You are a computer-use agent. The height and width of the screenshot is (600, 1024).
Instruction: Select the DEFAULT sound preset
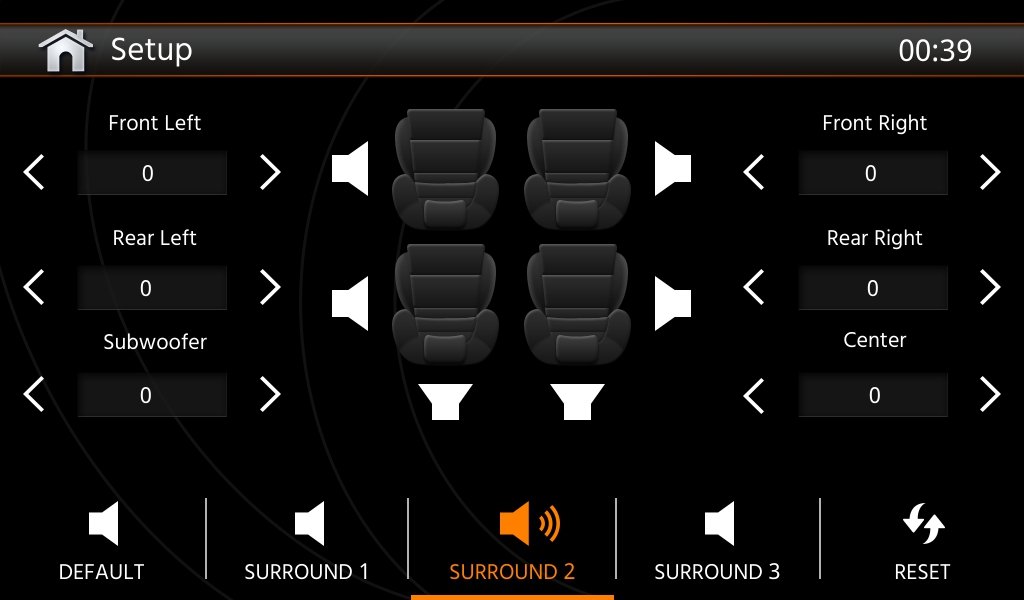click(102, 542)
